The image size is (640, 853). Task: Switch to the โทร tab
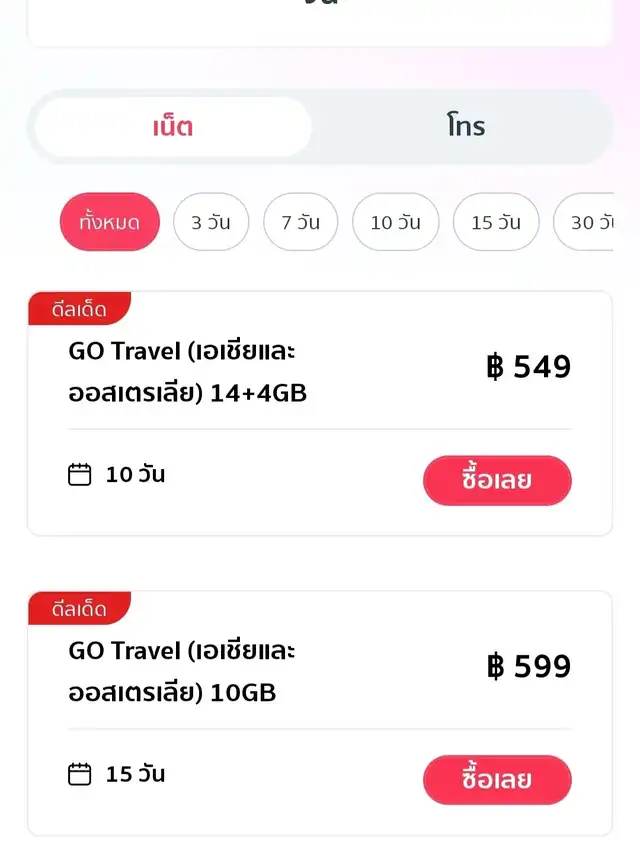coord(466,127)
